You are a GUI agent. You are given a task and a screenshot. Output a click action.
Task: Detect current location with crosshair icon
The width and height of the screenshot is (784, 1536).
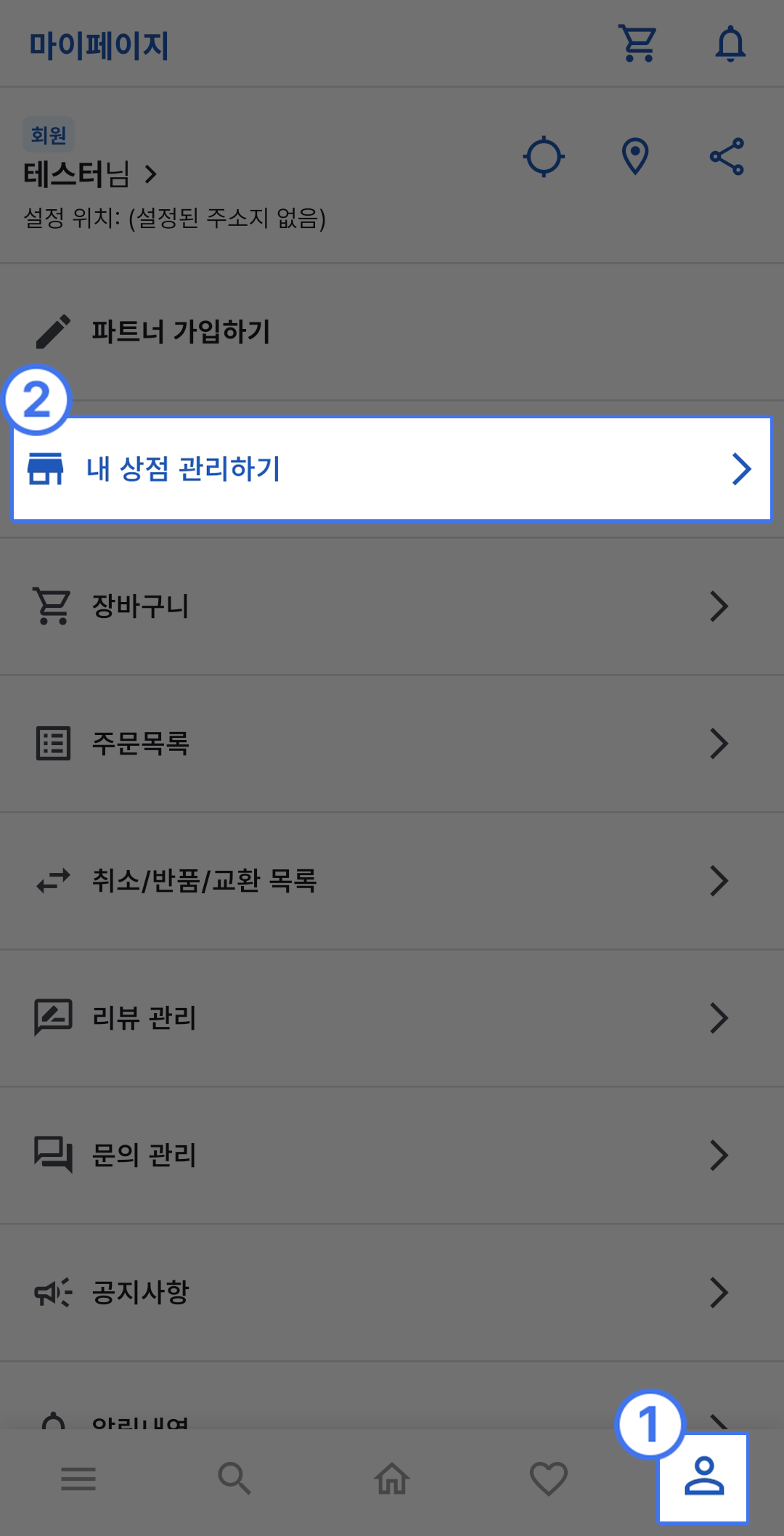(x=544, y=156)
